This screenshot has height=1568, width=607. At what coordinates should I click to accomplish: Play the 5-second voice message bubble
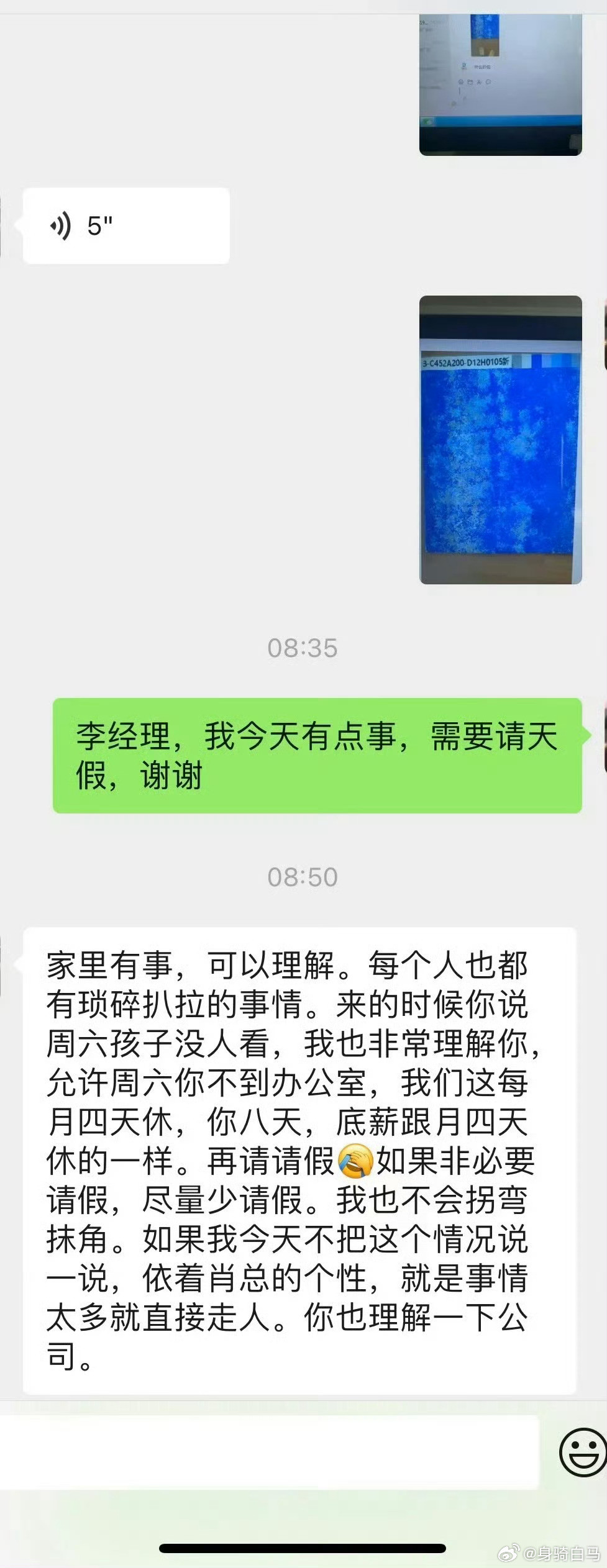[124, 225]
